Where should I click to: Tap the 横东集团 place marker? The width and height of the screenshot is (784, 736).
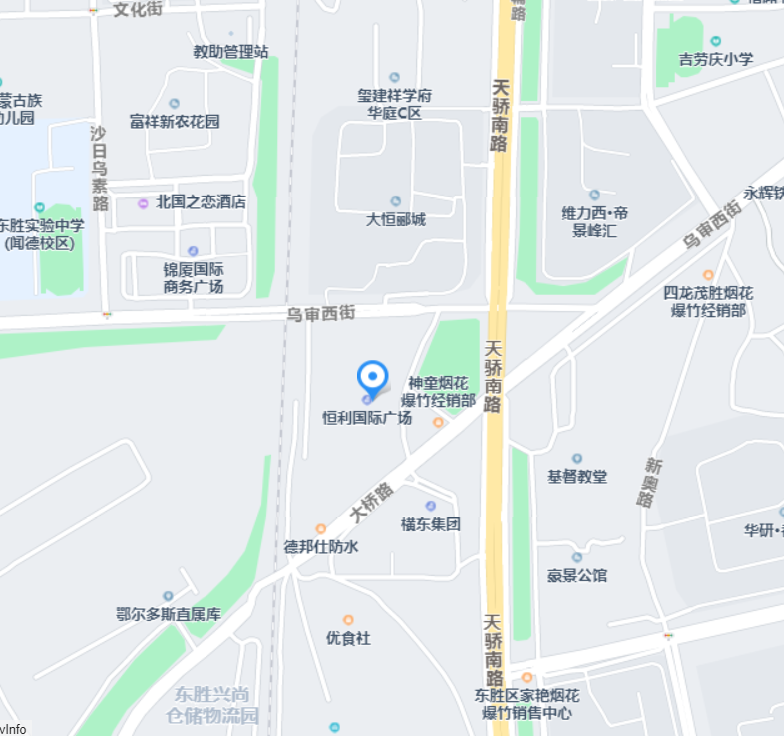pos(430,507)
